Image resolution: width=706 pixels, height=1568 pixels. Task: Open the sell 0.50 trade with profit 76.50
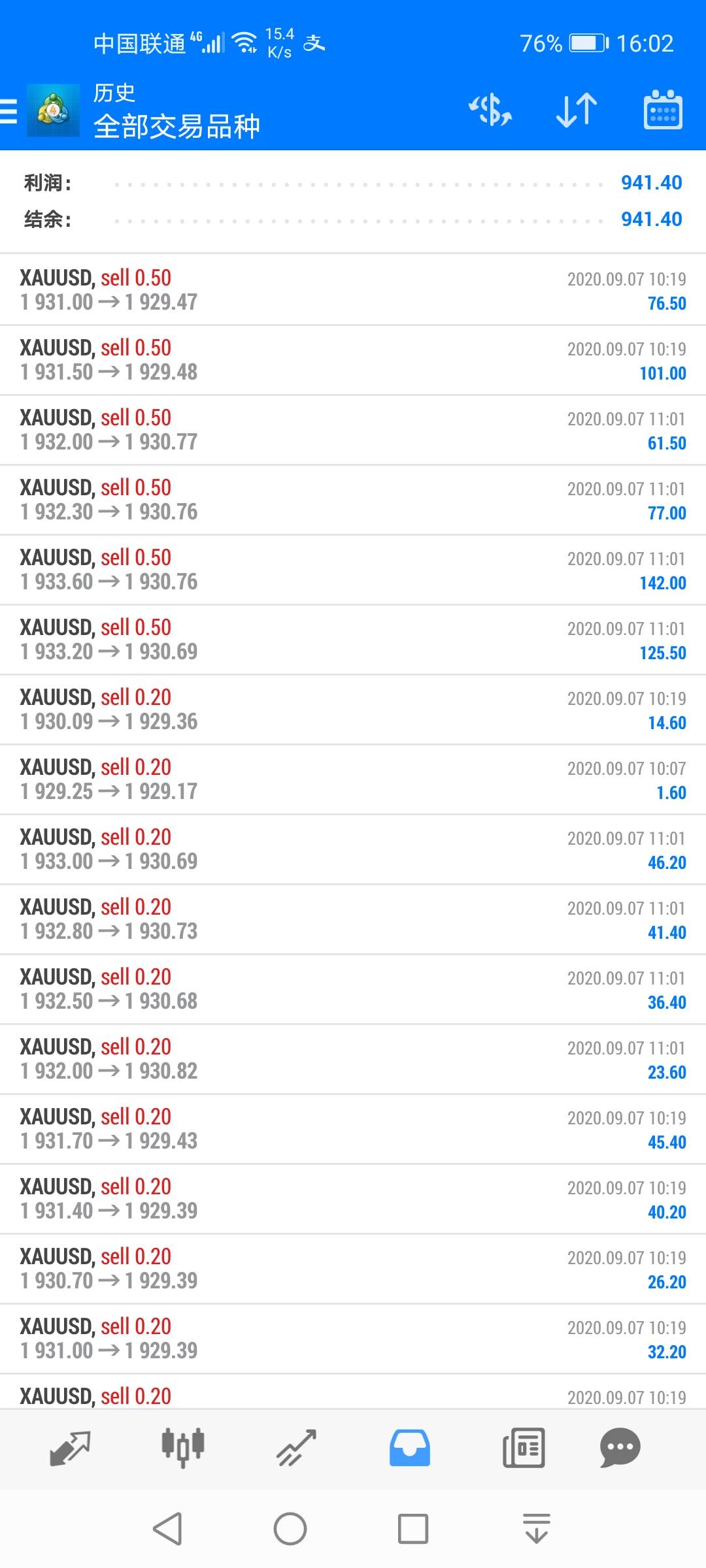[353, 290]
